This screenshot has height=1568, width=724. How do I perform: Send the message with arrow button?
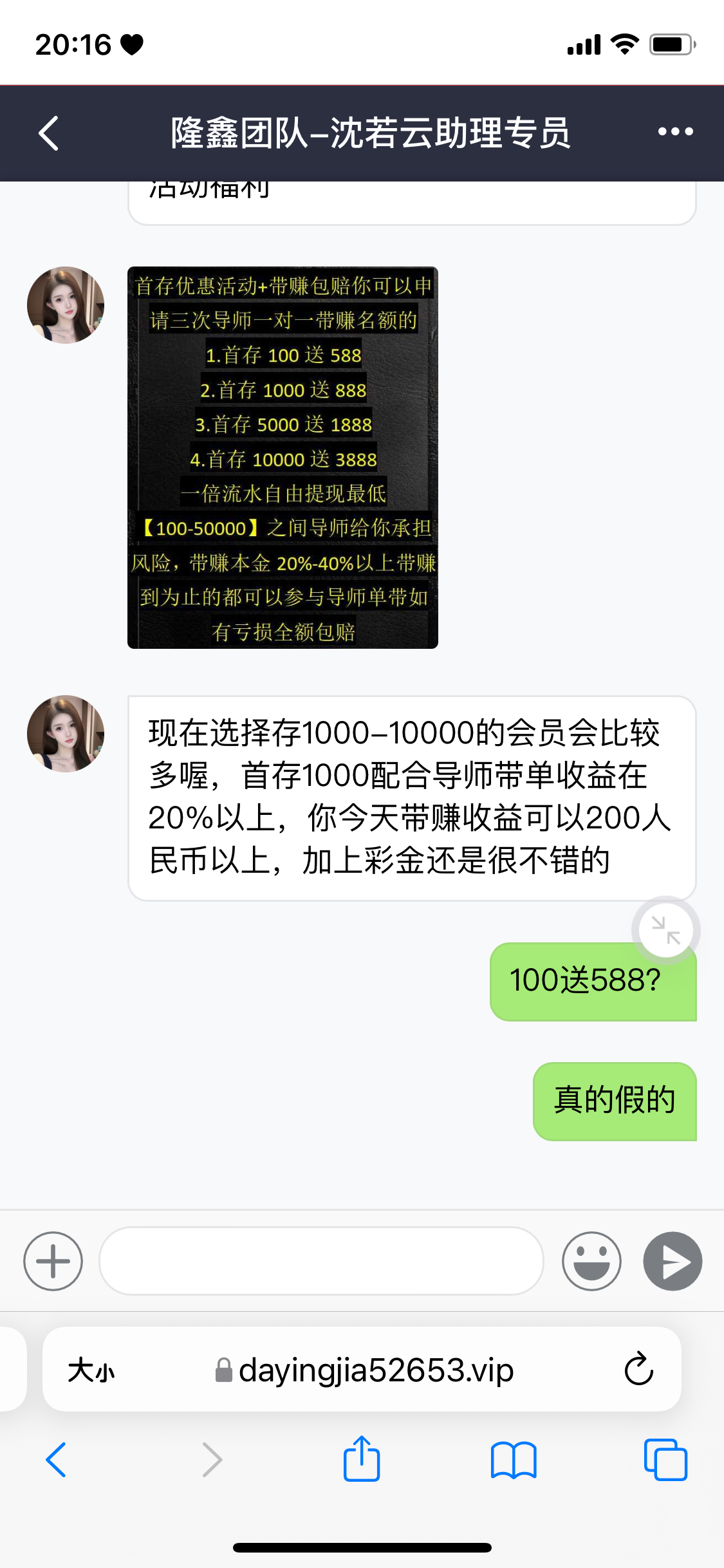pyautogui.click(x=673, y=1261)
